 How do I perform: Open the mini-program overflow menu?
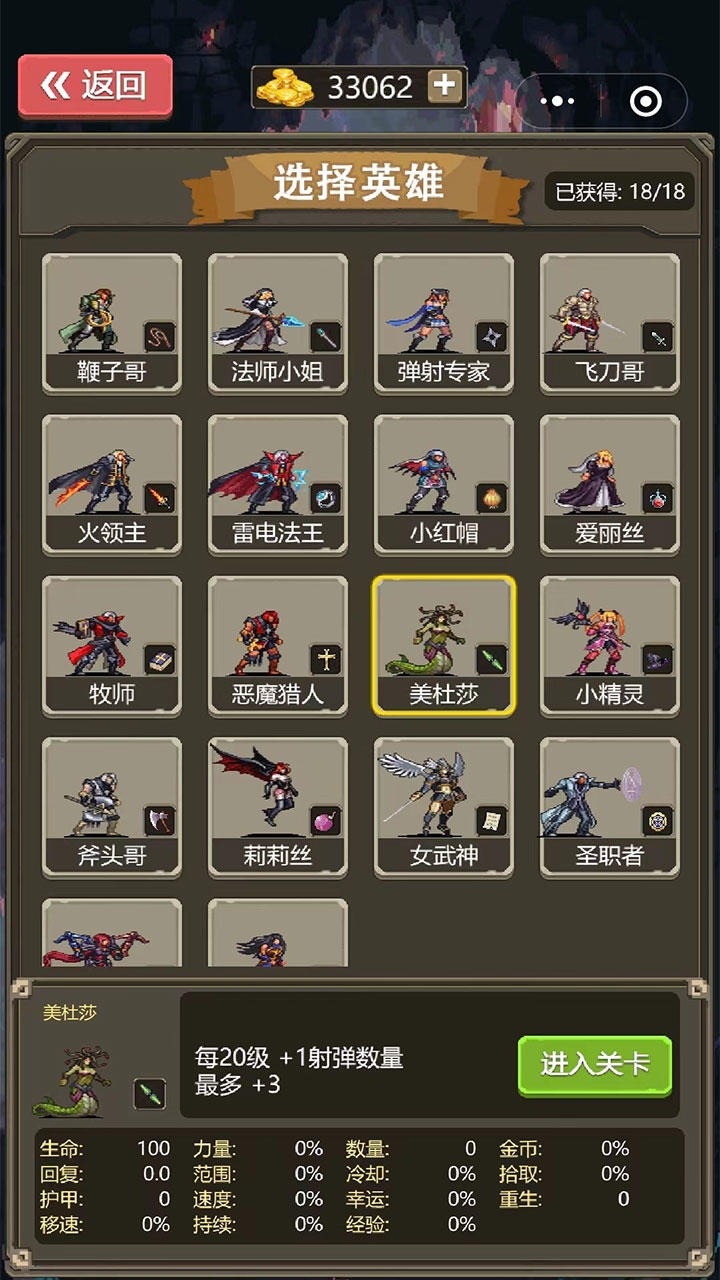557,101
